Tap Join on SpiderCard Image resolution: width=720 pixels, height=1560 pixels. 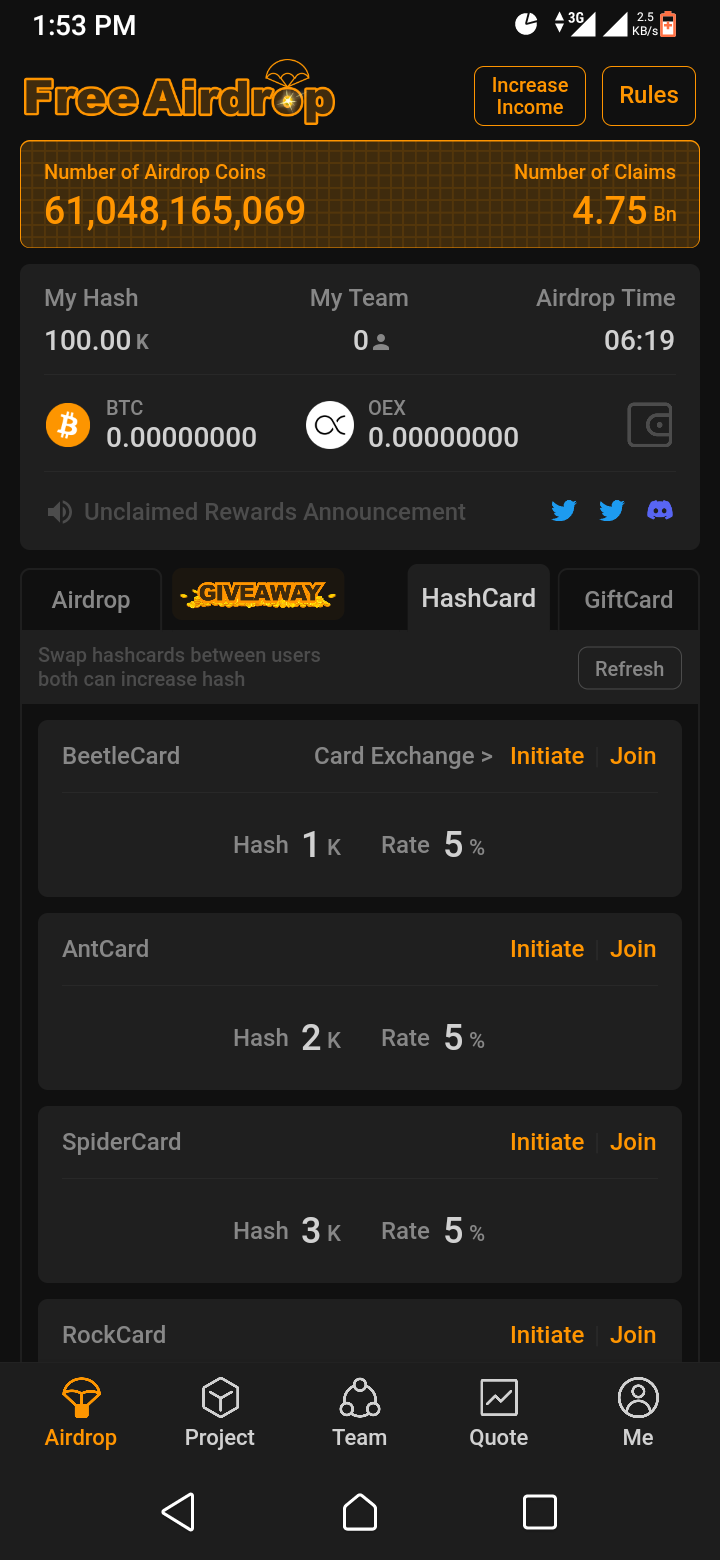pyautogui.click(x=633, y=1142)
